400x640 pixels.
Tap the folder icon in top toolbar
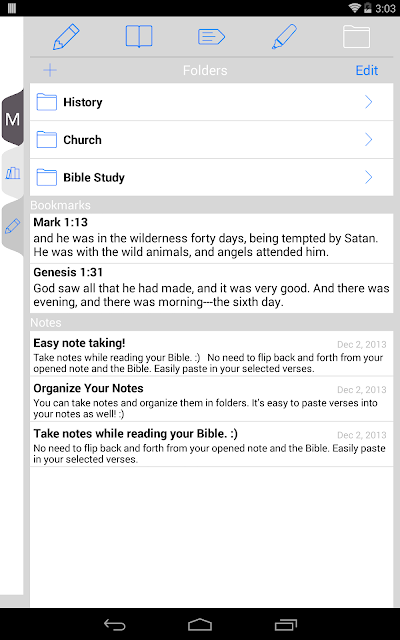(x=356, y=37)
